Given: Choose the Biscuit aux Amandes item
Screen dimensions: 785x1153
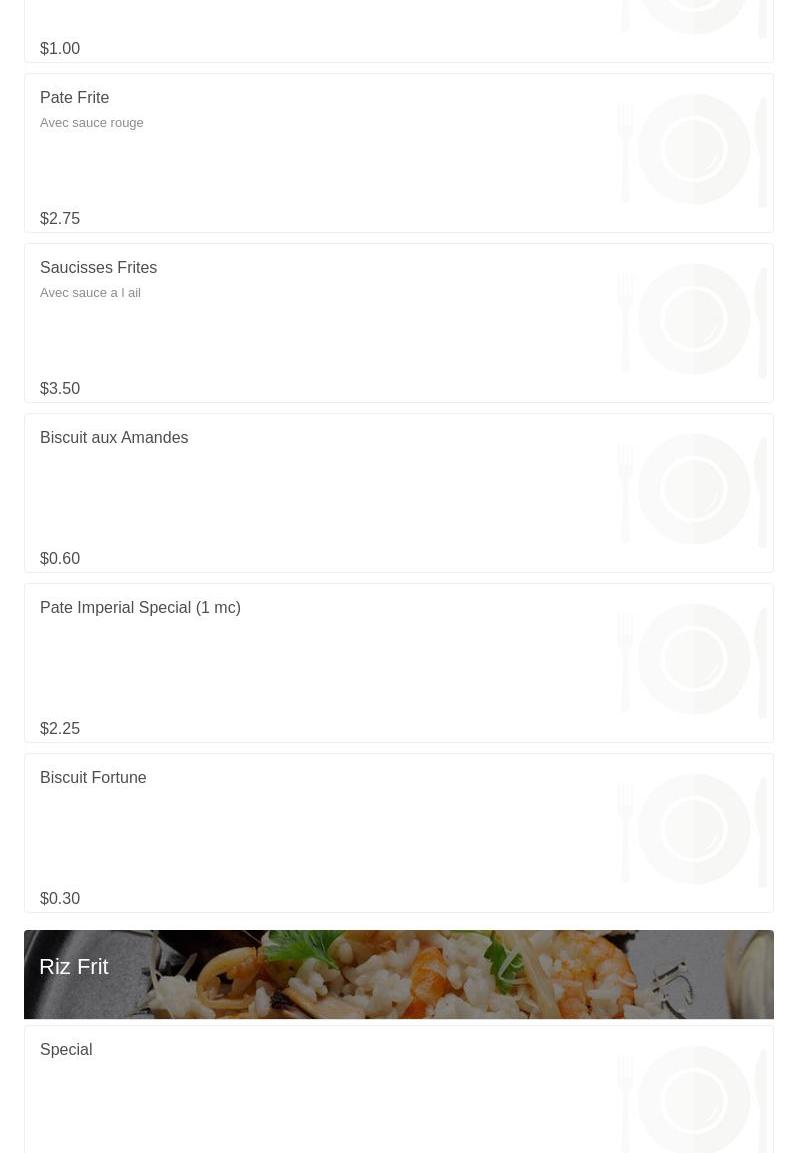Looking at the screenshot, I should [114, 438].
